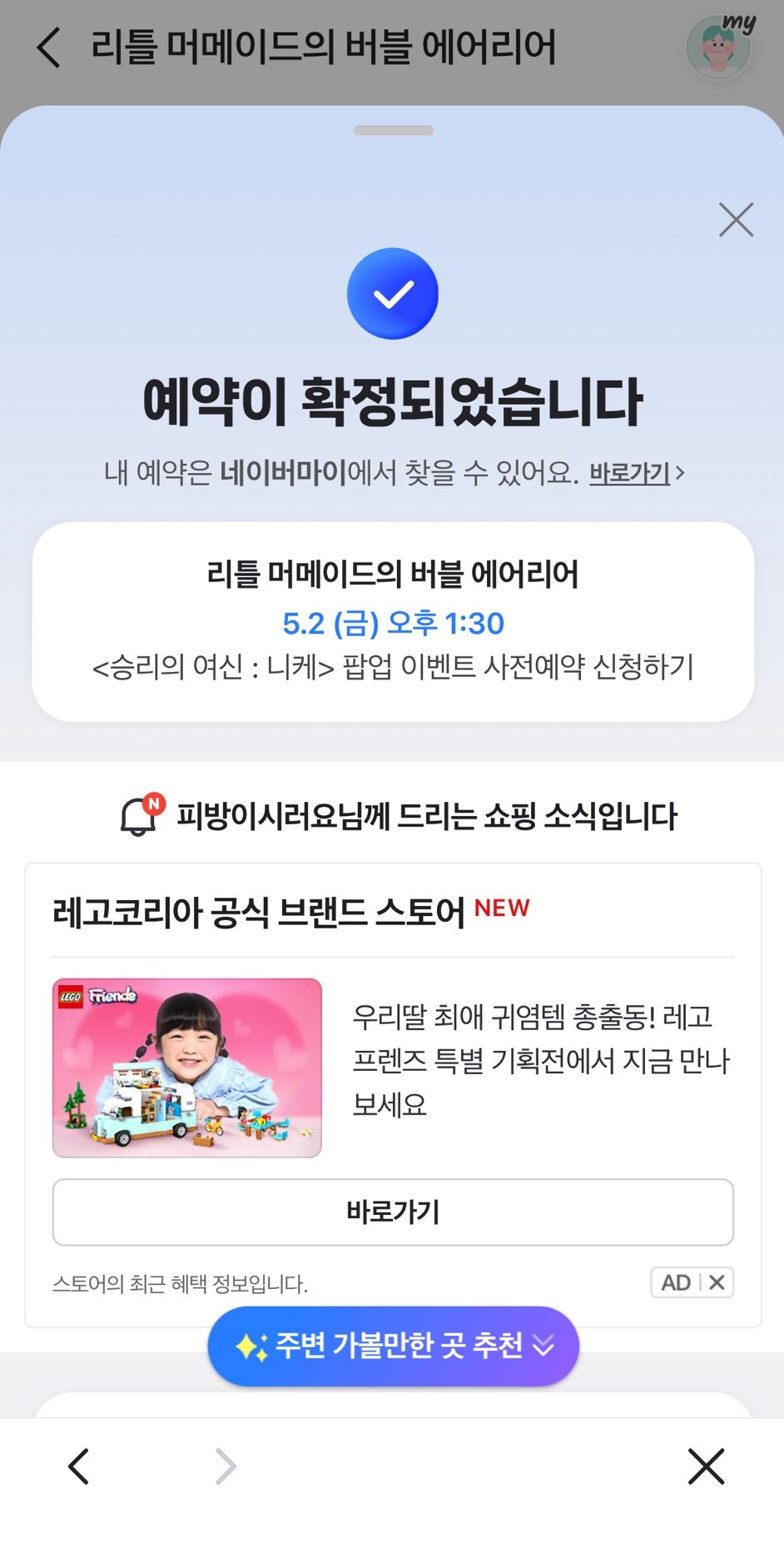Tap the sheet drag handle
The width and height of the screenshot is (784, 1543).
(x=393, y=131)
